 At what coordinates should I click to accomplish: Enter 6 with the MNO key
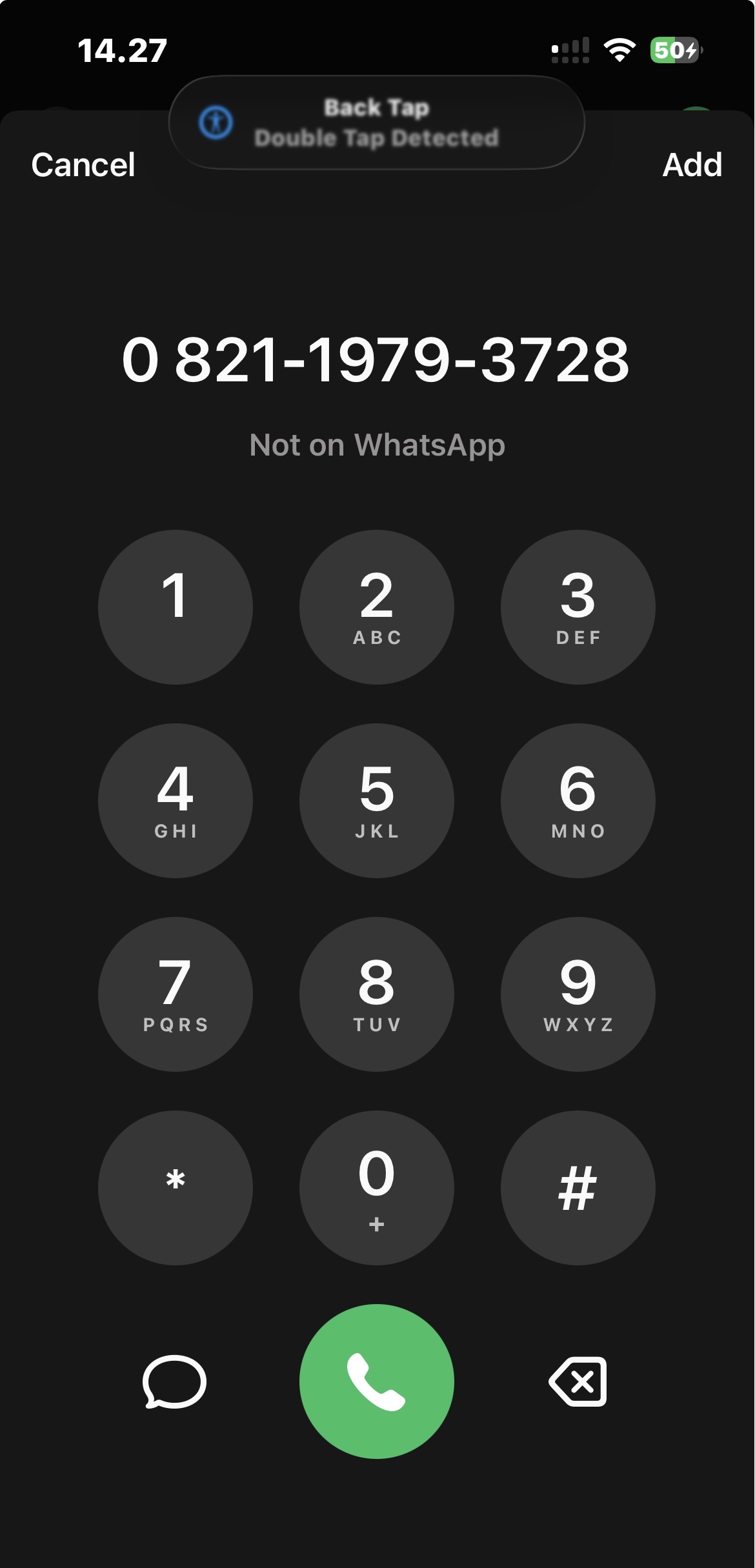coord(578,801)
